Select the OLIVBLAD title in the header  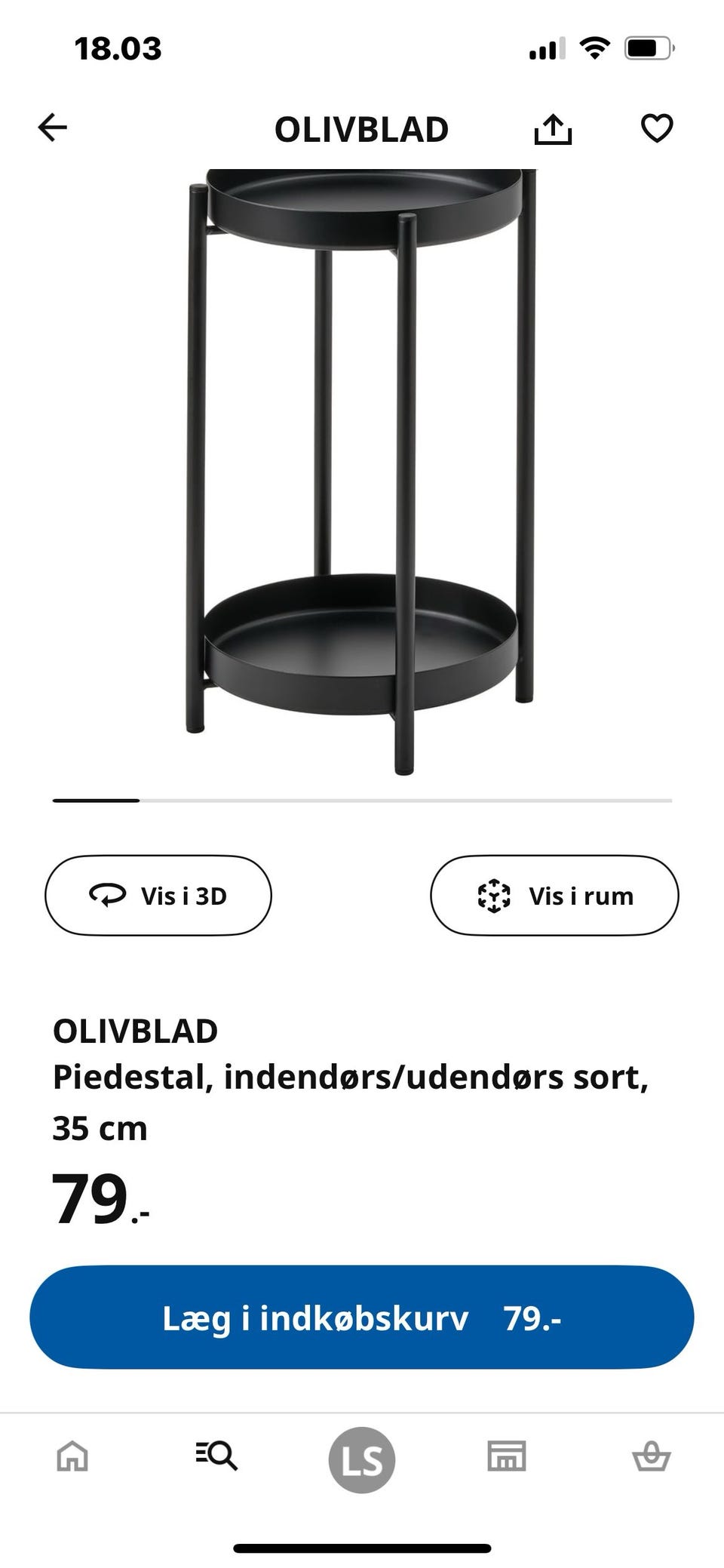362,128
